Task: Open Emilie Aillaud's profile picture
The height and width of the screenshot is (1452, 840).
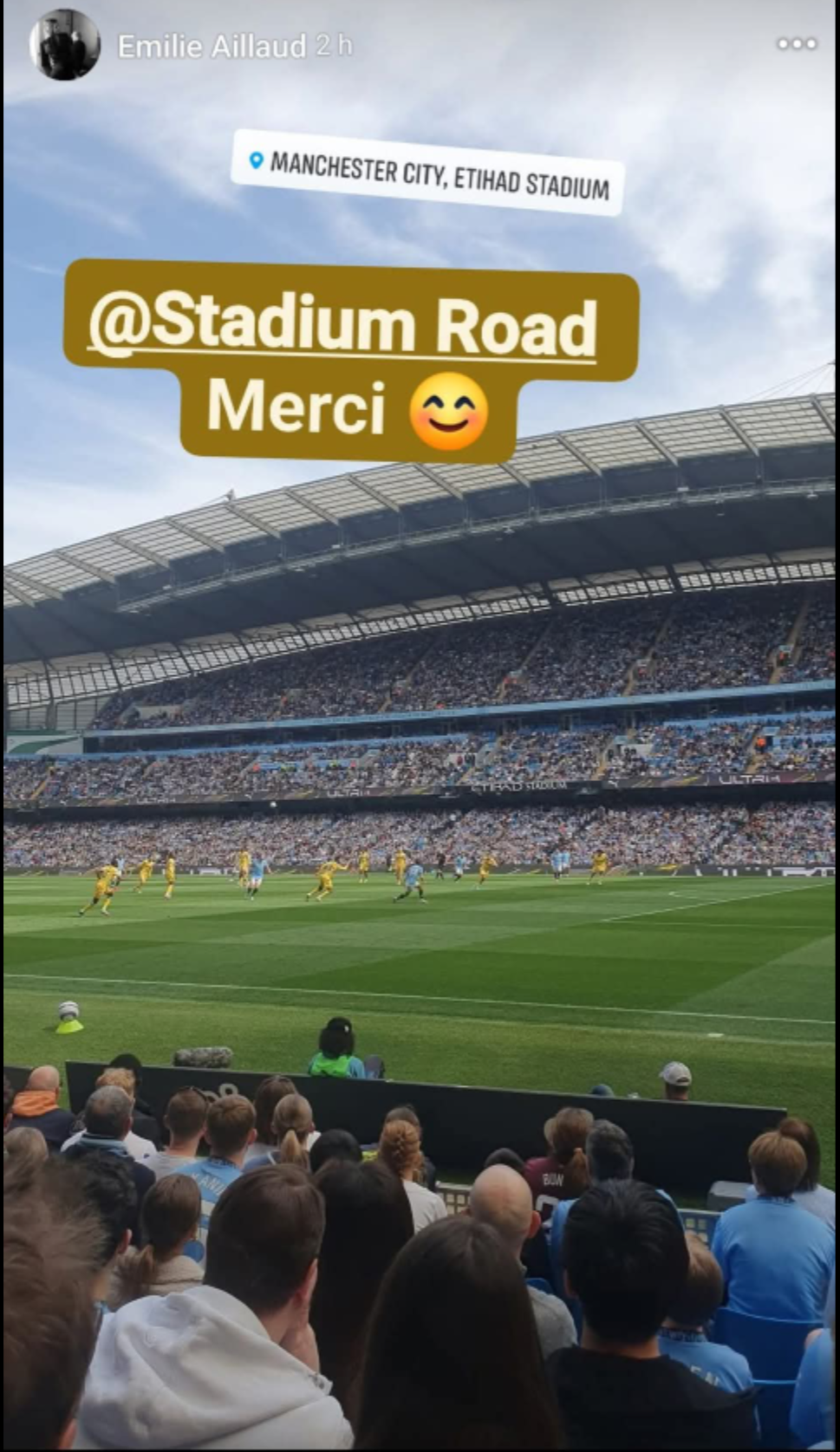Action: tap(64, 44)
